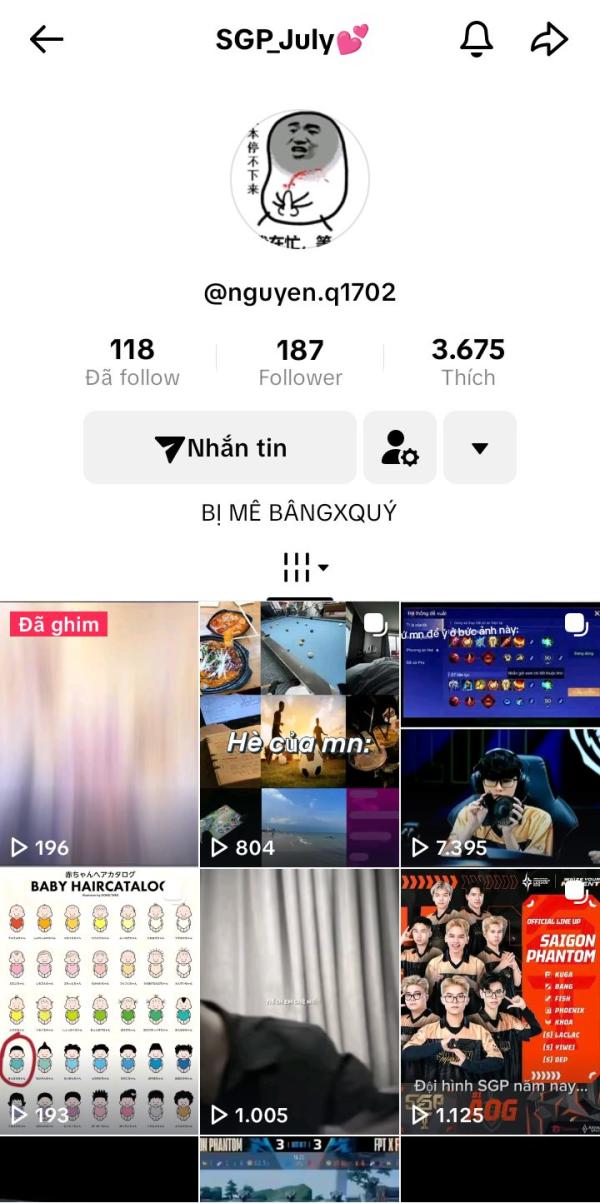This screenshot has width=600, height=1203.
Task: Expand the suggested accounts dropdown arrow
Action: (480, 448)
